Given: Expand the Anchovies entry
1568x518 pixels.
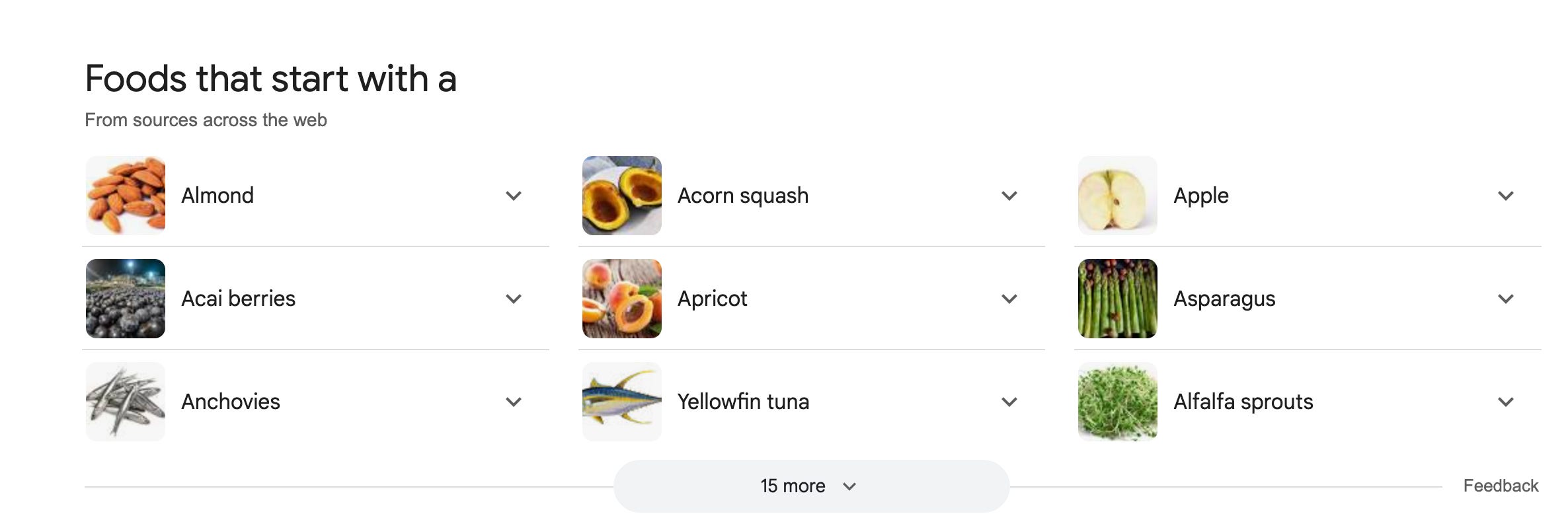Looking at the screenshot, I should [x=514, y=402].
